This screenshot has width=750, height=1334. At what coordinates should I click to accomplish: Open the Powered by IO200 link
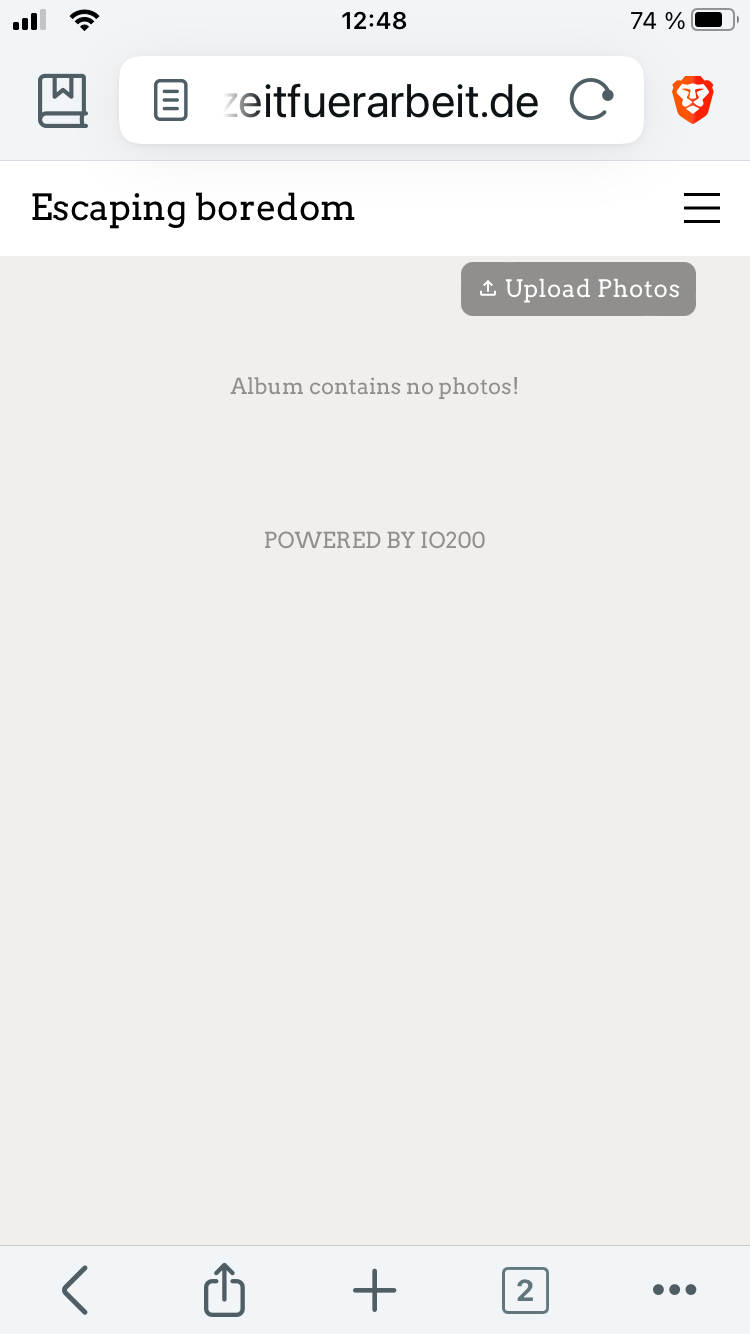(375, 540)
